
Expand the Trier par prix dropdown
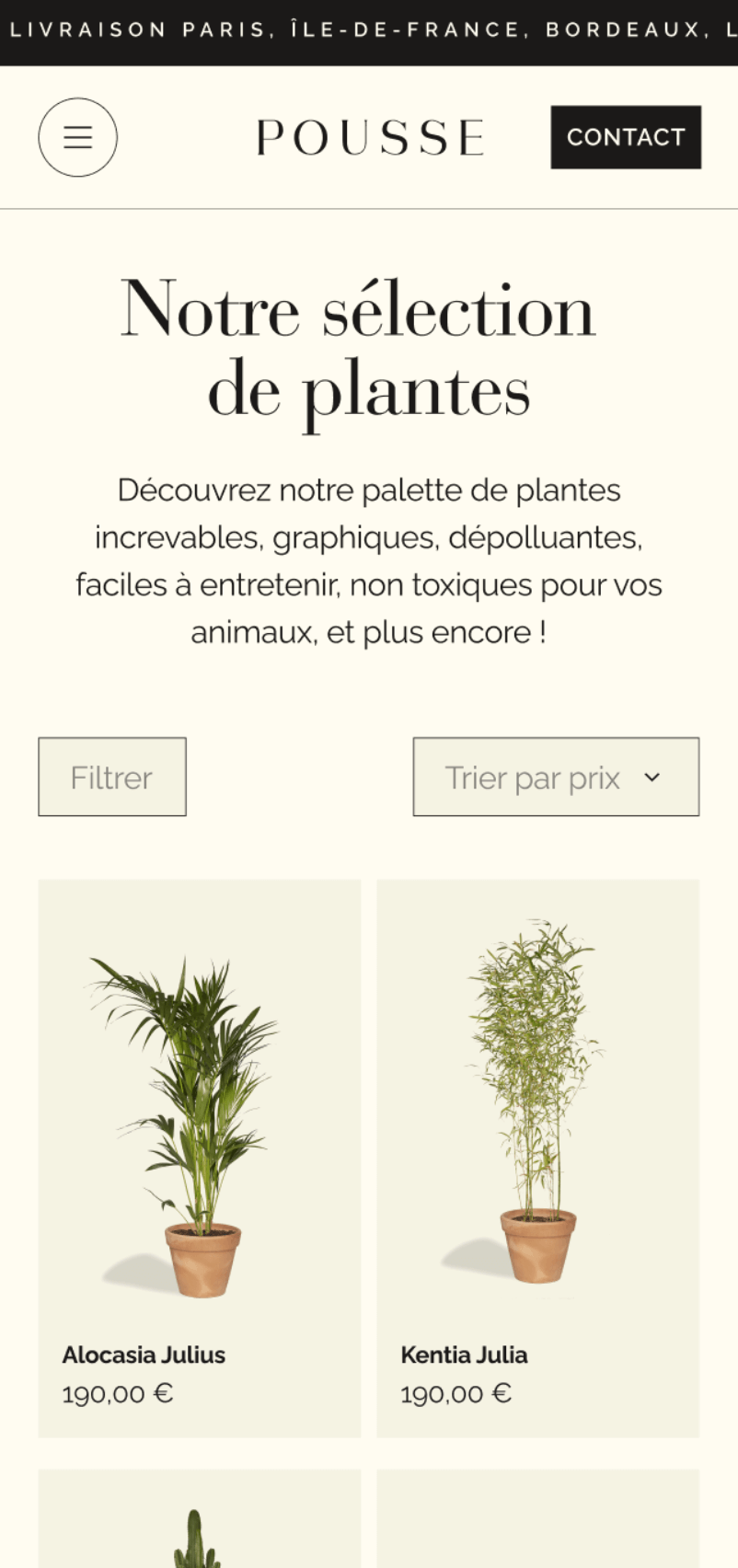pyautogui.click(x=556, y=777)
